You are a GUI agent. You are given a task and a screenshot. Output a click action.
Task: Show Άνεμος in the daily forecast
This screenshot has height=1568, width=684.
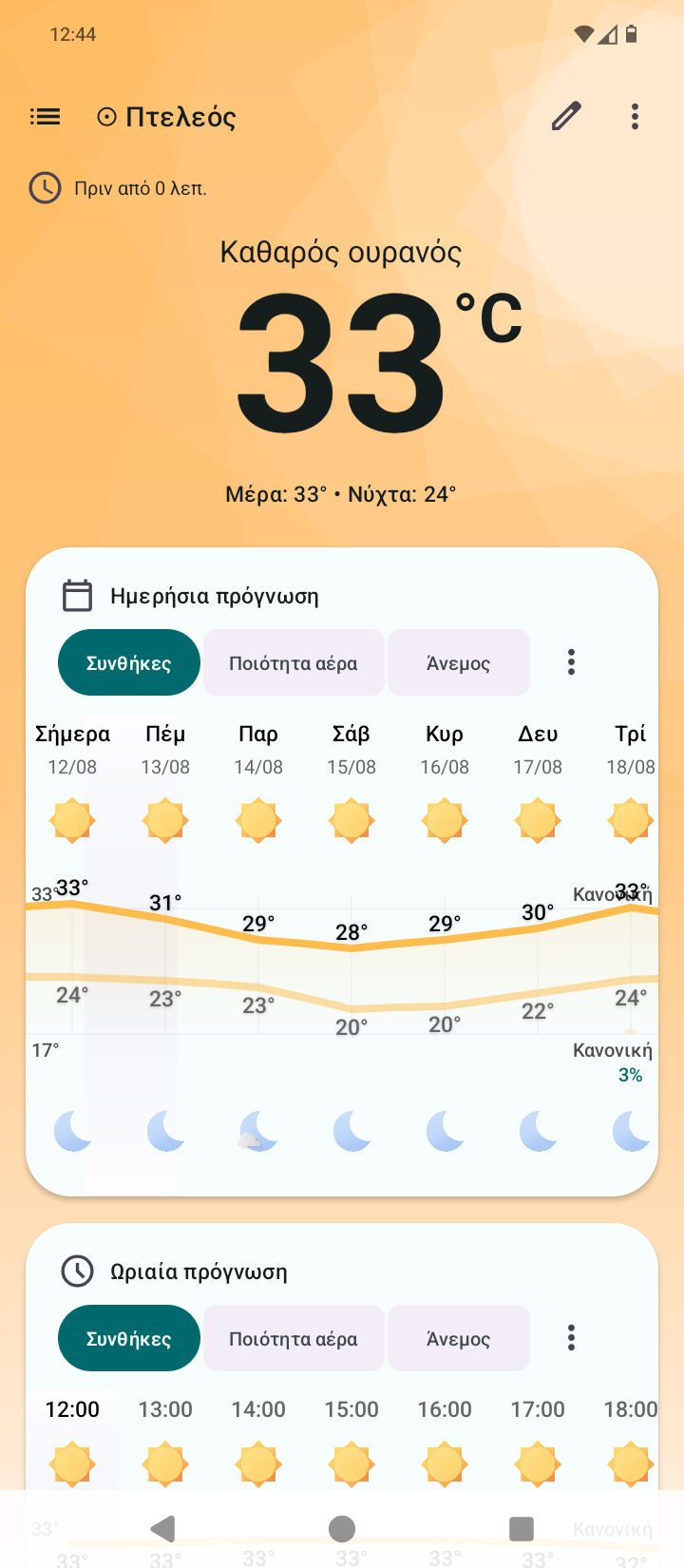459,662
